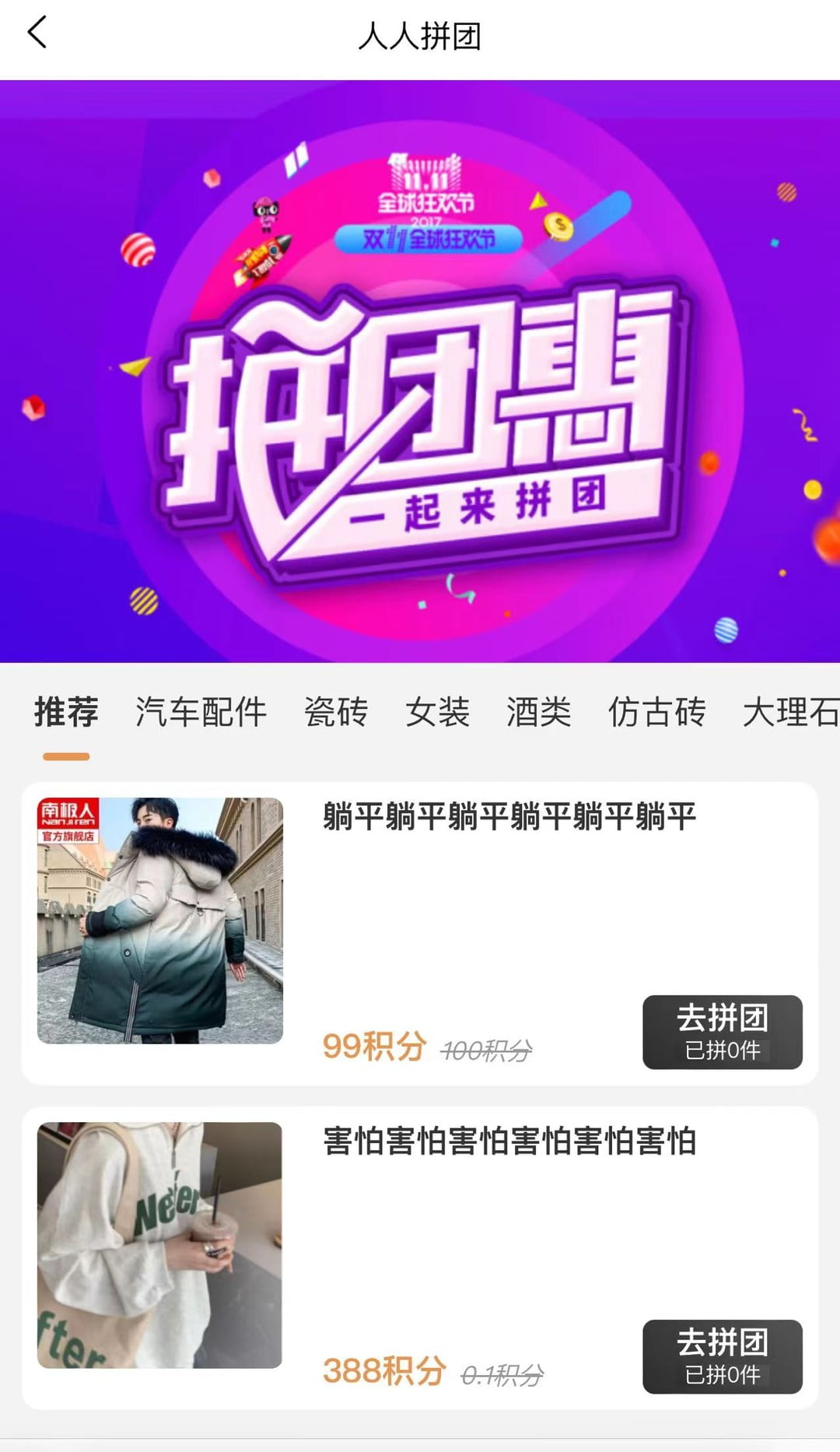Open the 大理石 category tab
The width and height of the screenshot is (840, 1452).
[789, 712]
